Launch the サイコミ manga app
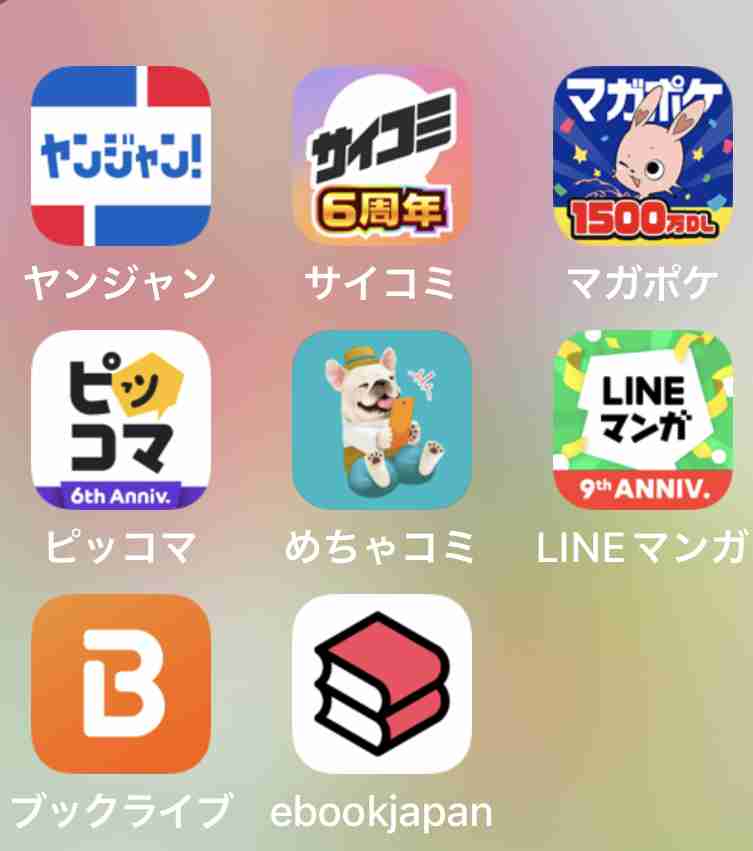753x851 pixels. (x=381, y=155)
